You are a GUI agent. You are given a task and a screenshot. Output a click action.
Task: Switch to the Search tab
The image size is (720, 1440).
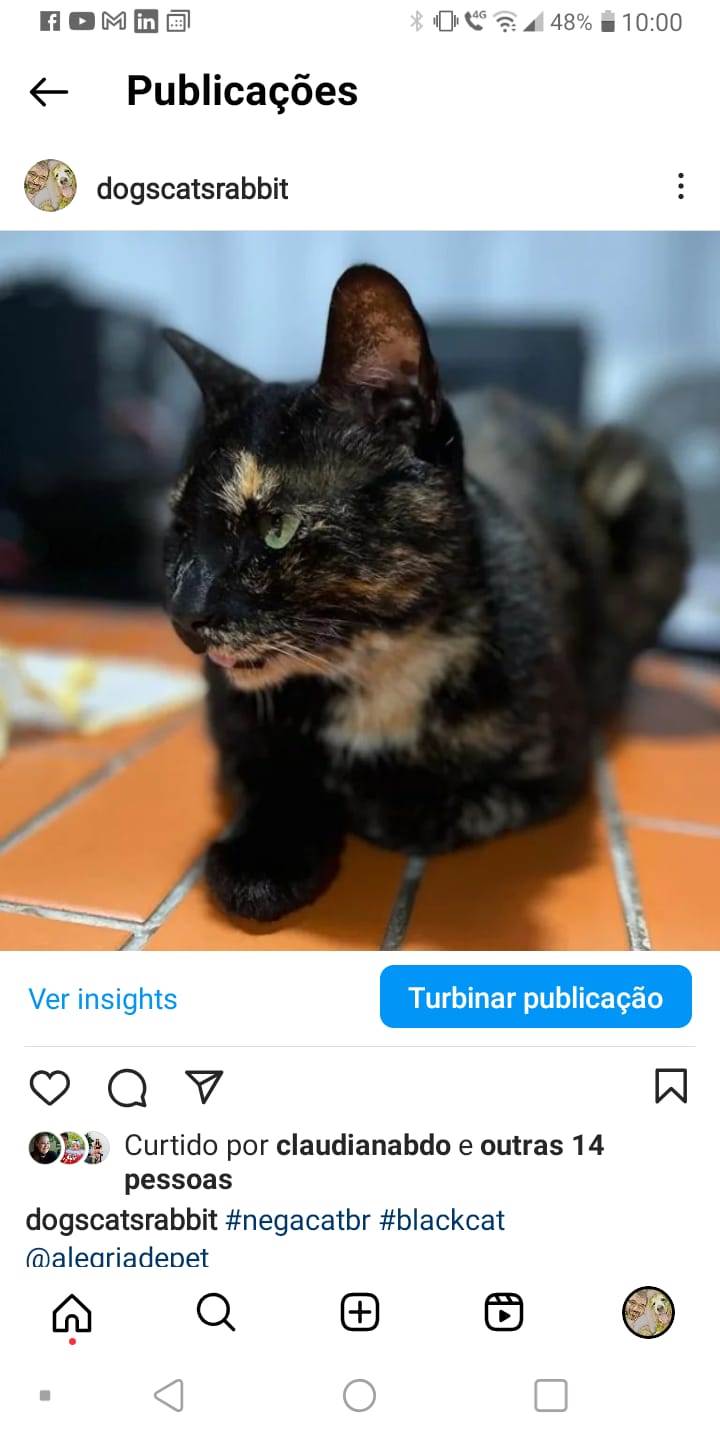point(216,1312)
